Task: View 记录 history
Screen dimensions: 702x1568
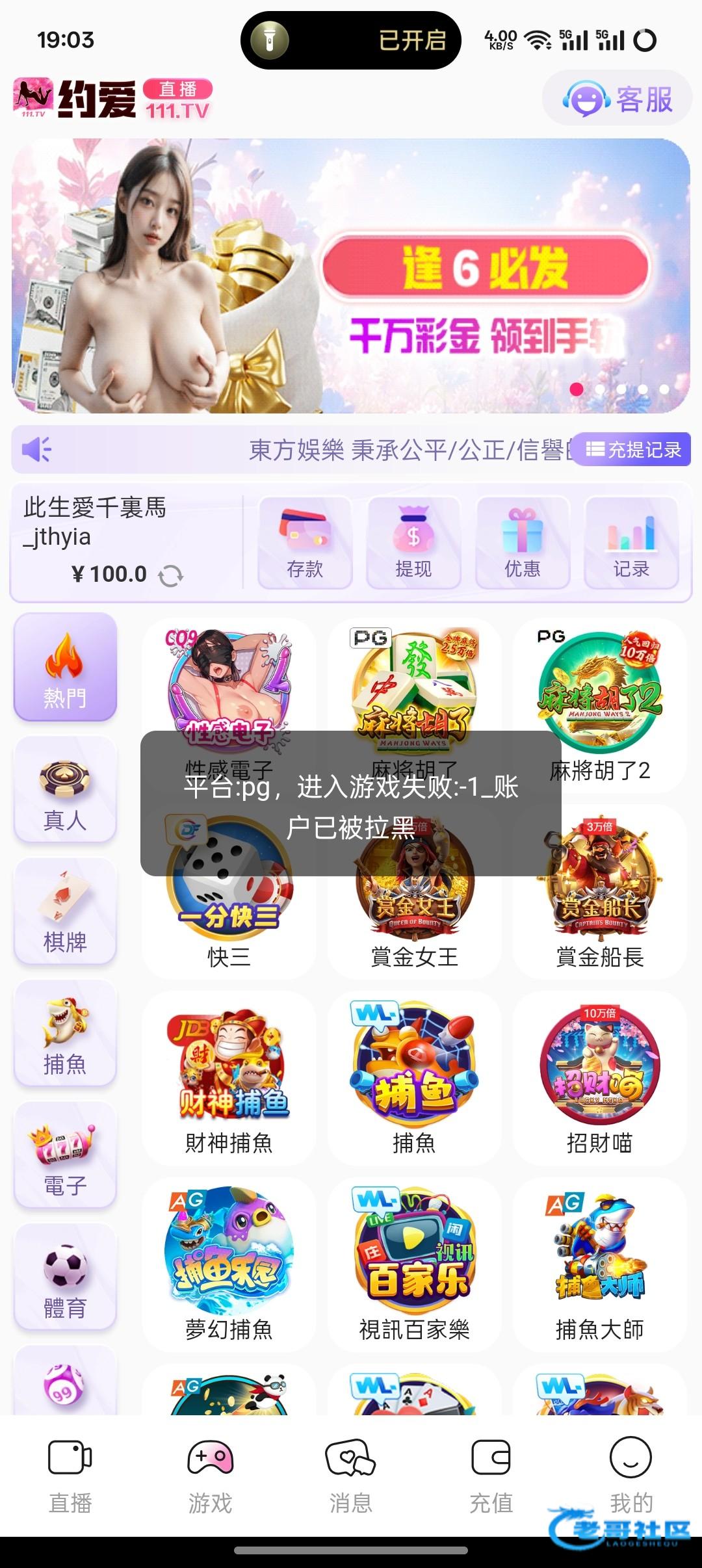Action: (631, 543)
